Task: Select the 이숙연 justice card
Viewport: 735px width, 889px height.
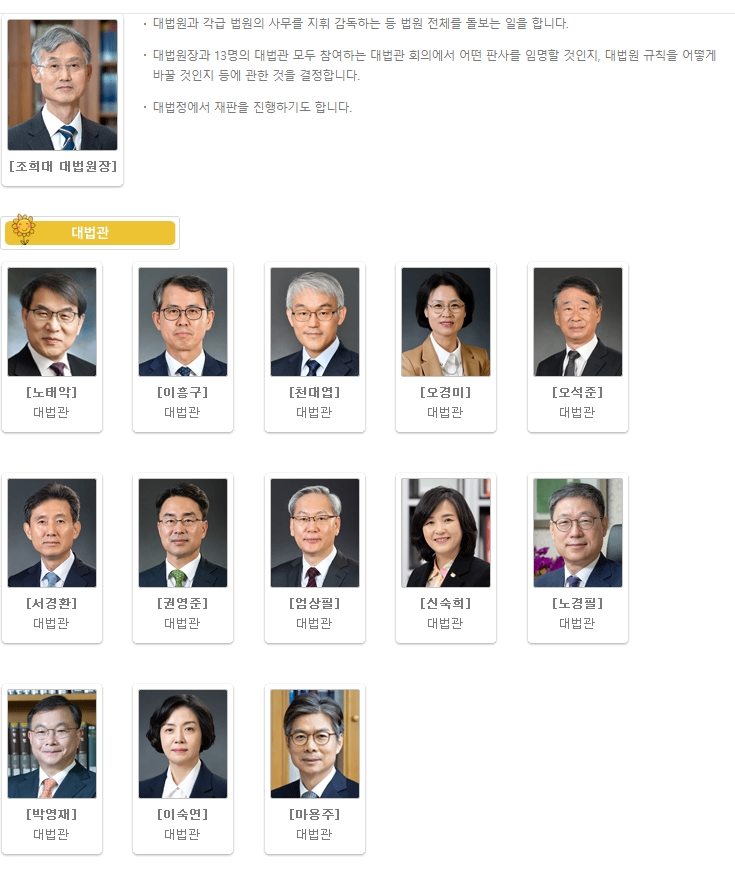Action: (x=183, y=767)
